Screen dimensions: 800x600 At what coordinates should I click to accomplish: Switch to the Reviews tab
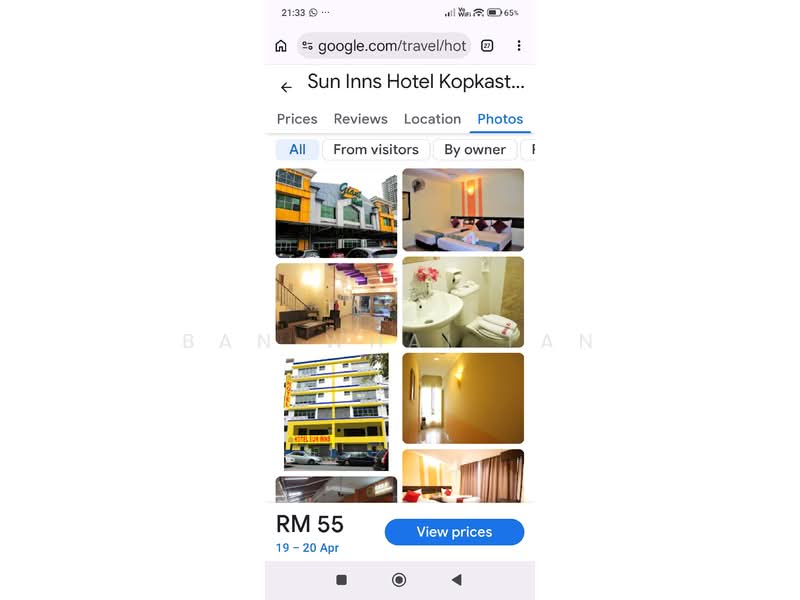coord(360,119)
